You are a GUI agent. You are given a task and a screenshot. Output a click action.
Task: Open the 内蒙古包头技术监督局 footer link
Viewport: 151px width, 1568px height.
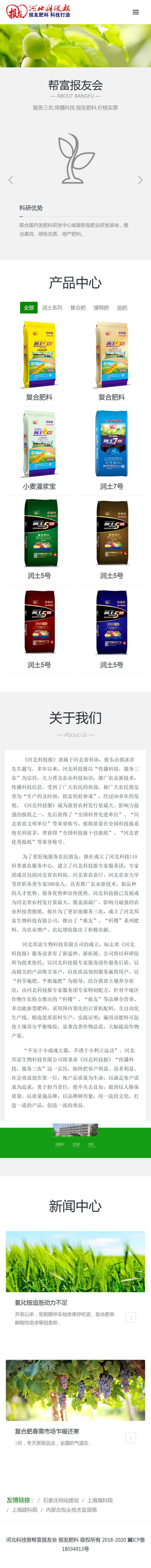(x=71, y=1509)
